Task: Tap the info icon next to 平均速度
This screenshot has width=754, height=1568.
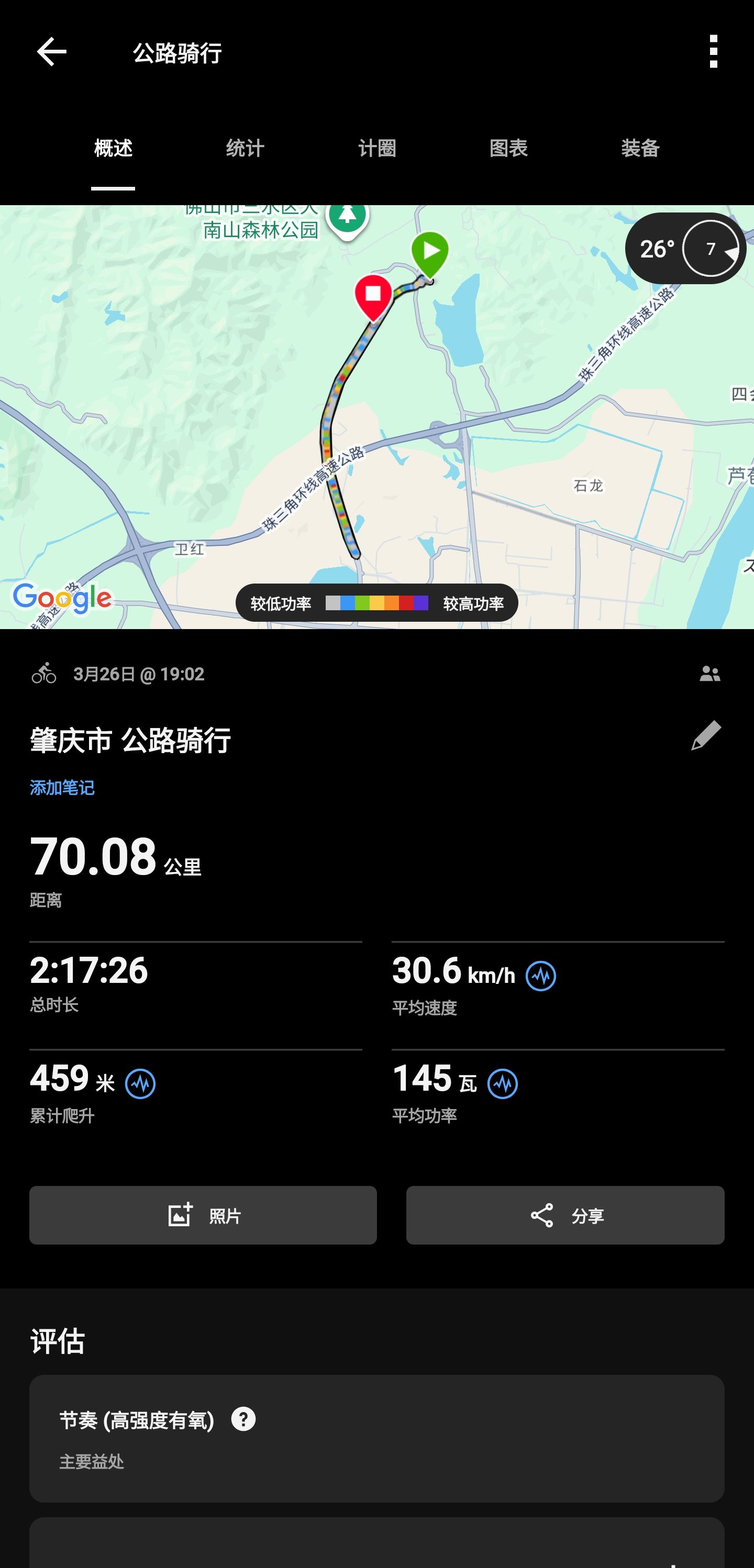Action: tap(540, 976)
